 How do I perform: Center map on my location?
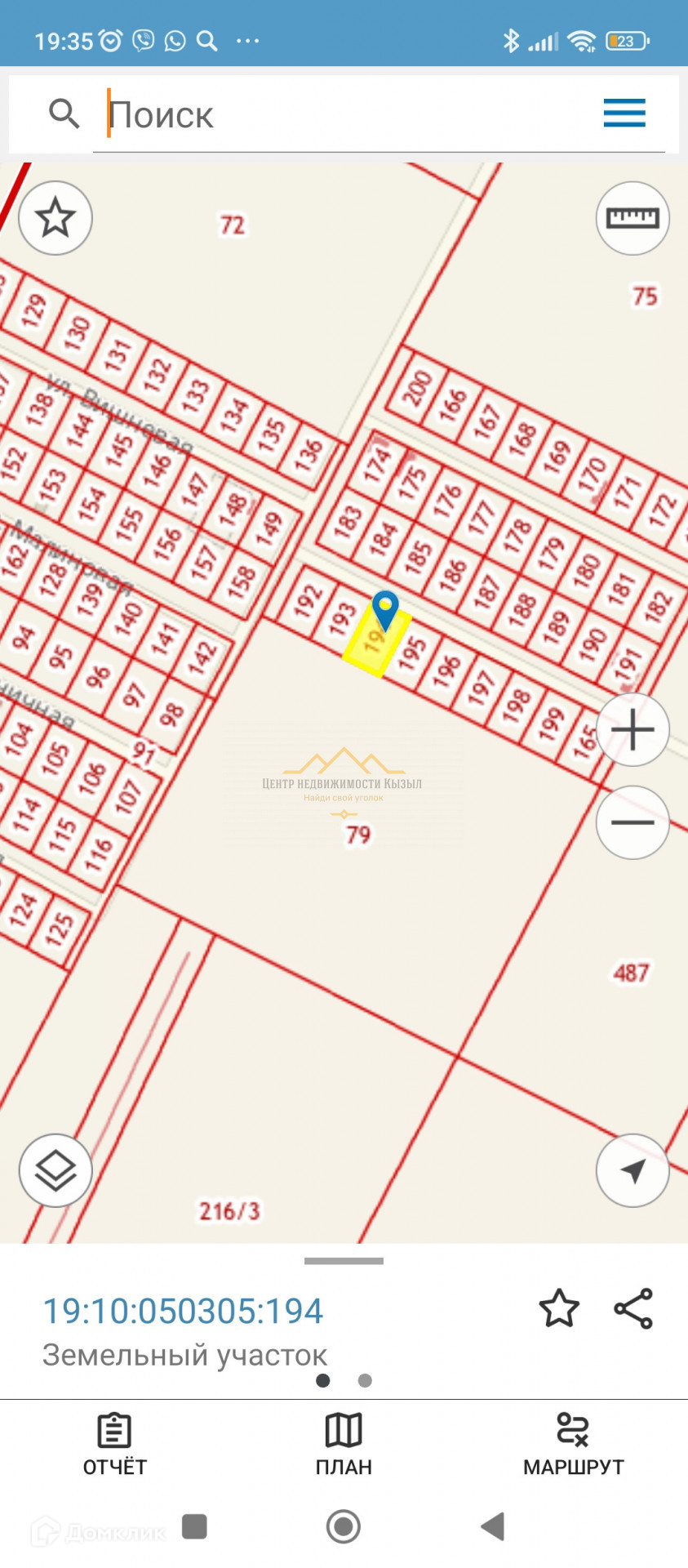[633, 1170]
